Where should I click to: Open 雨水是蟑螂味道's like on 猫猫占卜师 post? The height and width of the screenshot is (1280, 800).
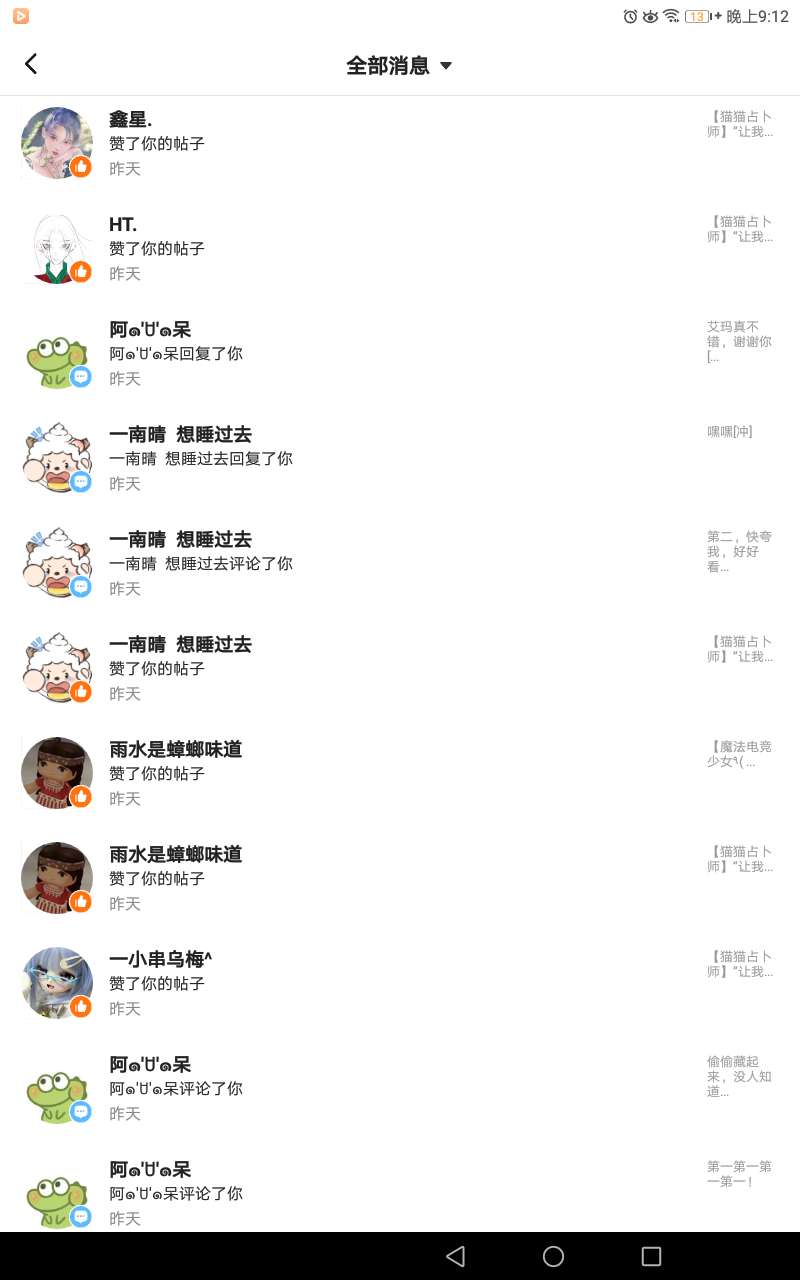(x=400, y=878)
